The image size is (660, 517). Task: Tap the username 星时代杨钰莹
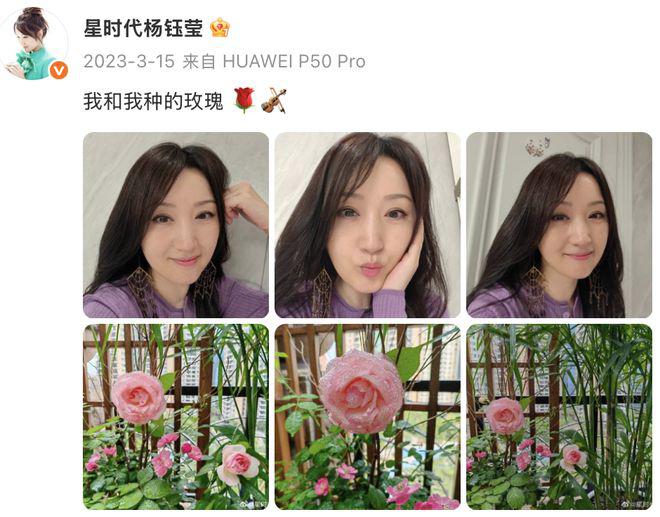click(x=144, y=28)
